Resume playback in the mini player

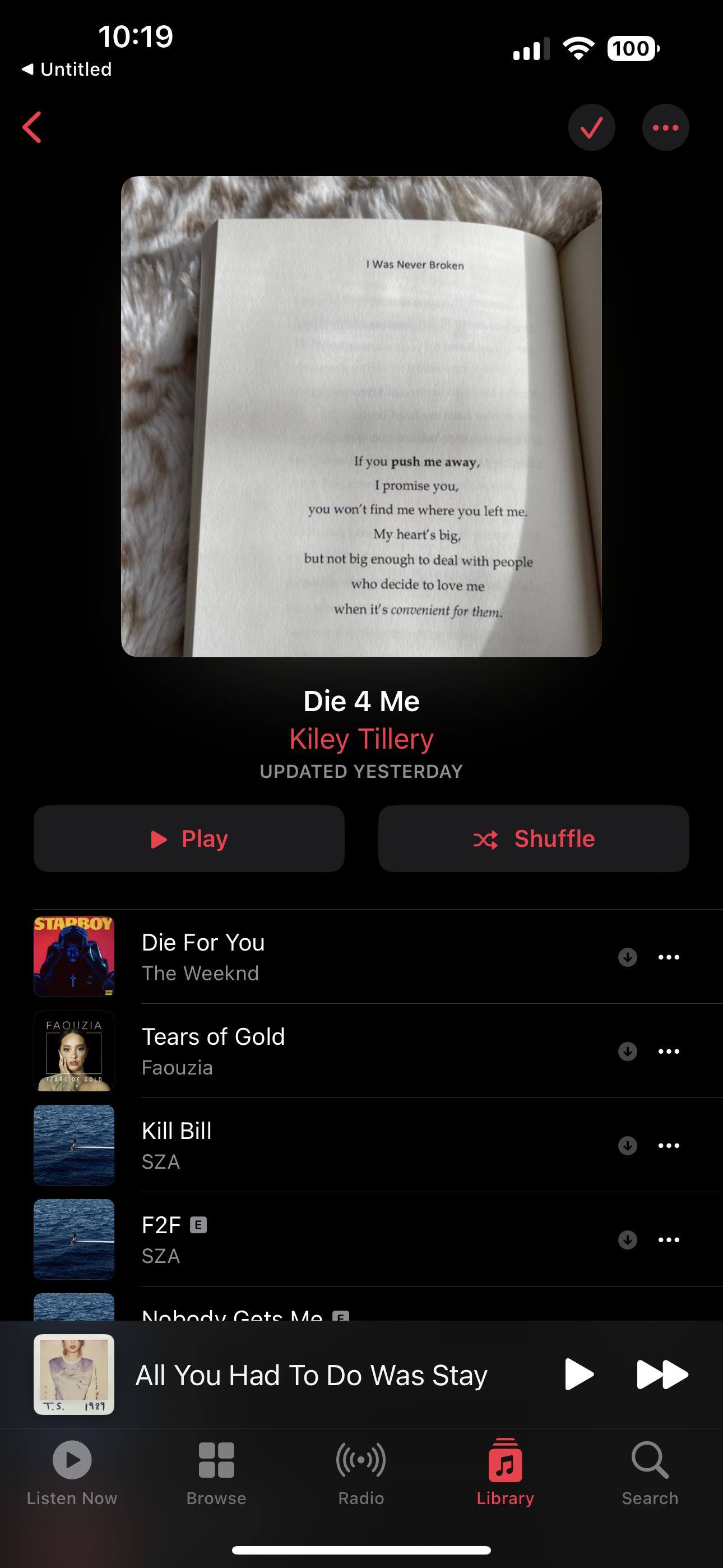(578, 1375)
